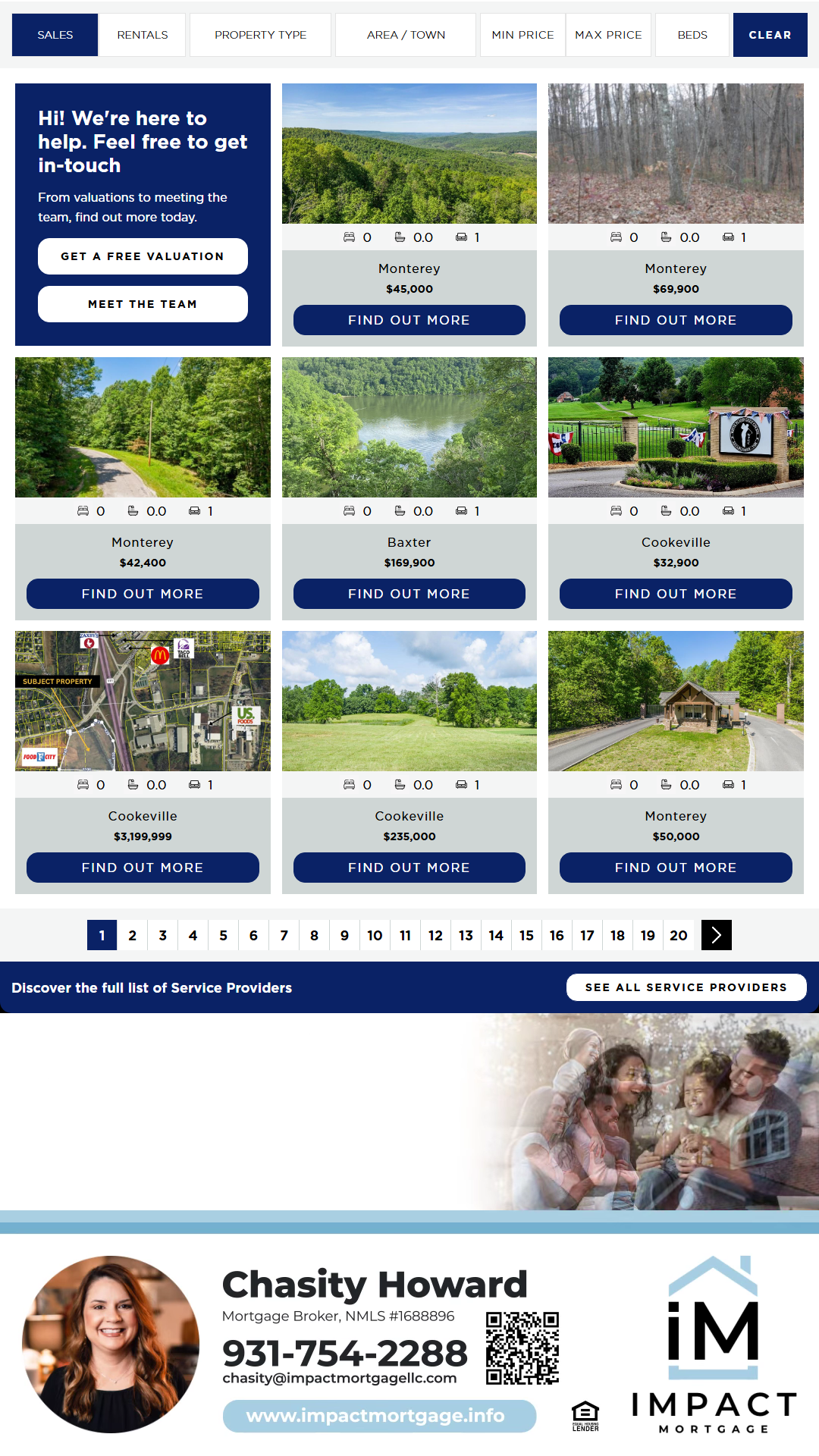The height and width of the screenshot is (1456, 819).
Task: See all service providers
Action: tap(686, 987)
